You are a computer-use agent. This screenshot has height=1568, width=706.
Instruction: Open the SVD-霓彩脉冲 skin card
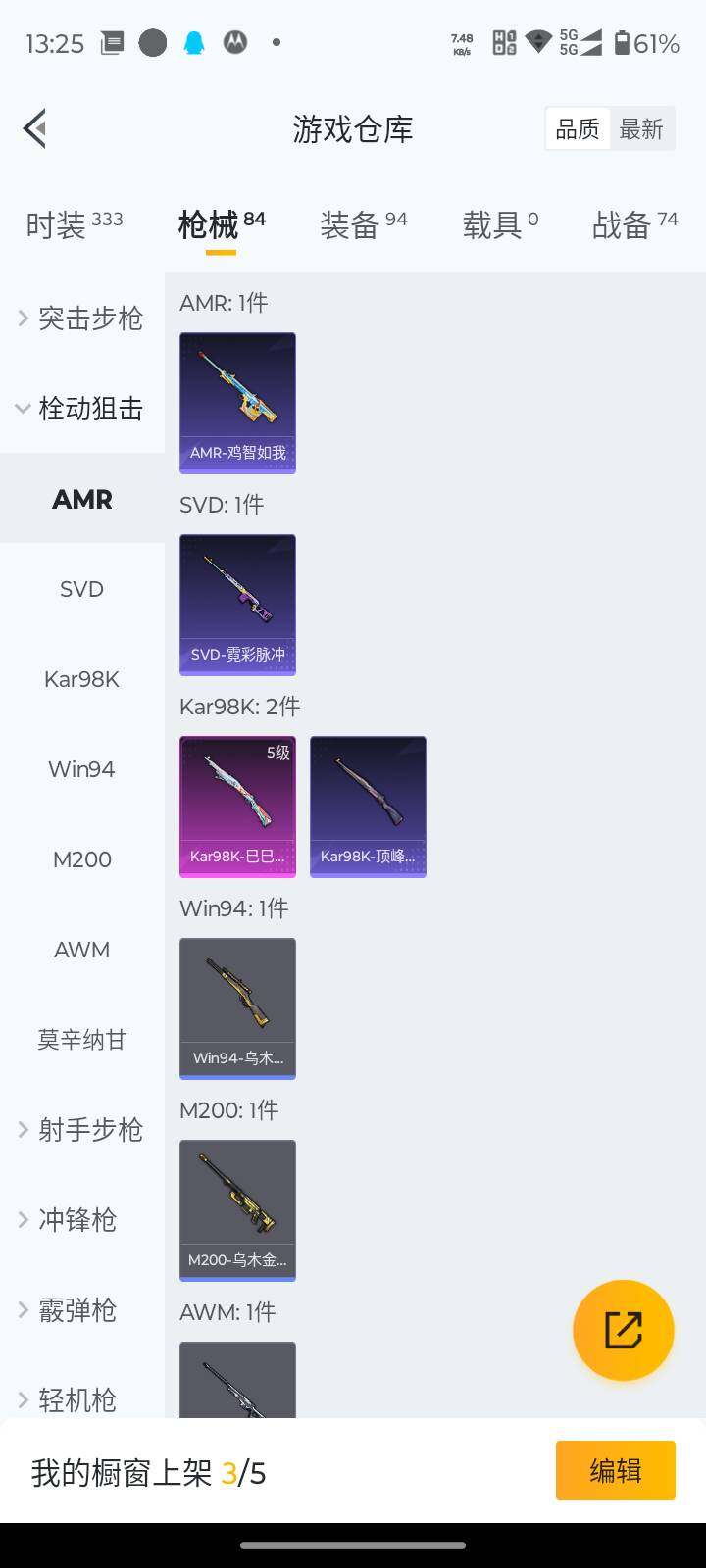[237, 605]
